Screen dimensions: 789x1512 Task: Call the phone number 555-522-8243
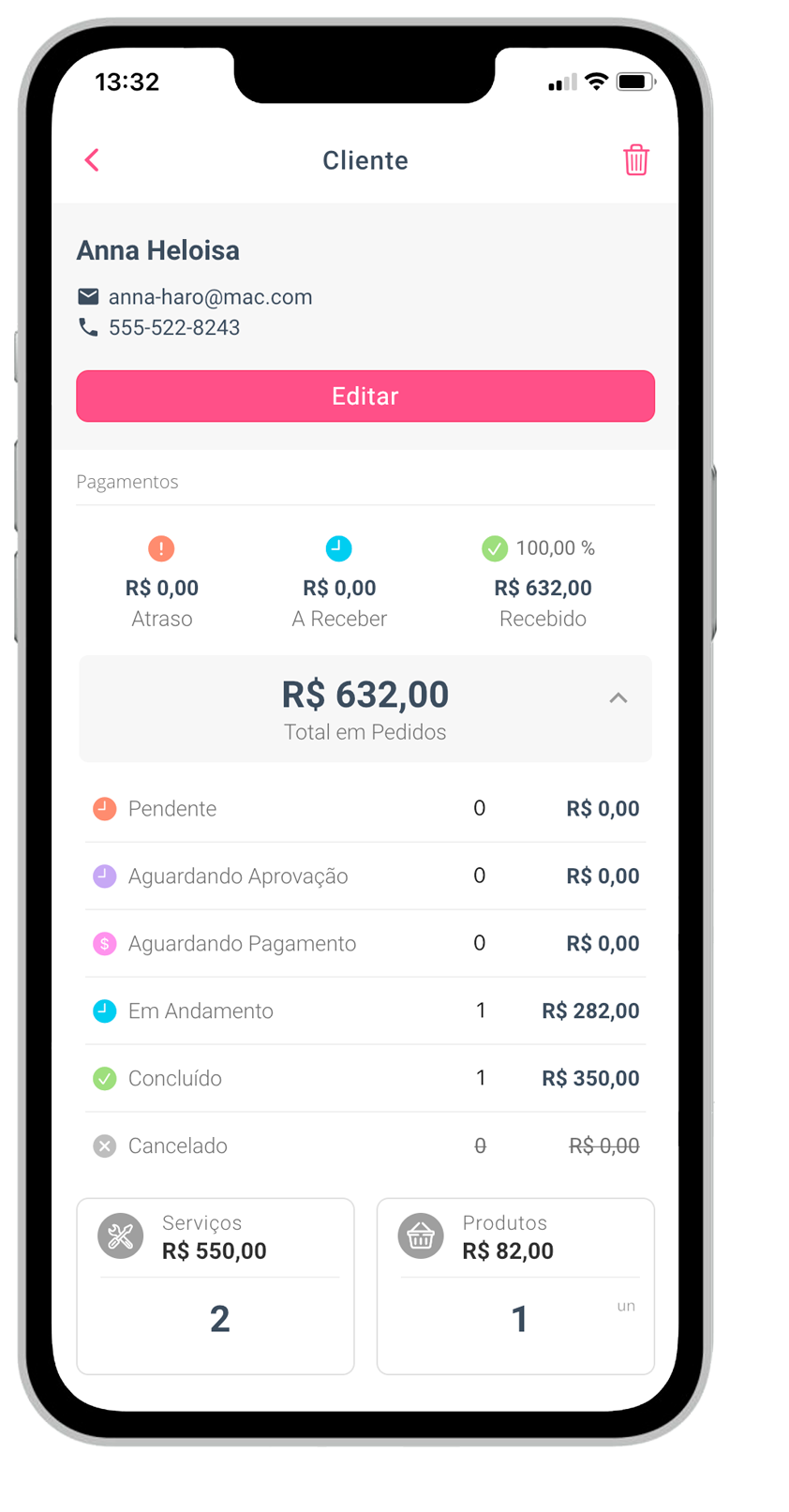174,327
